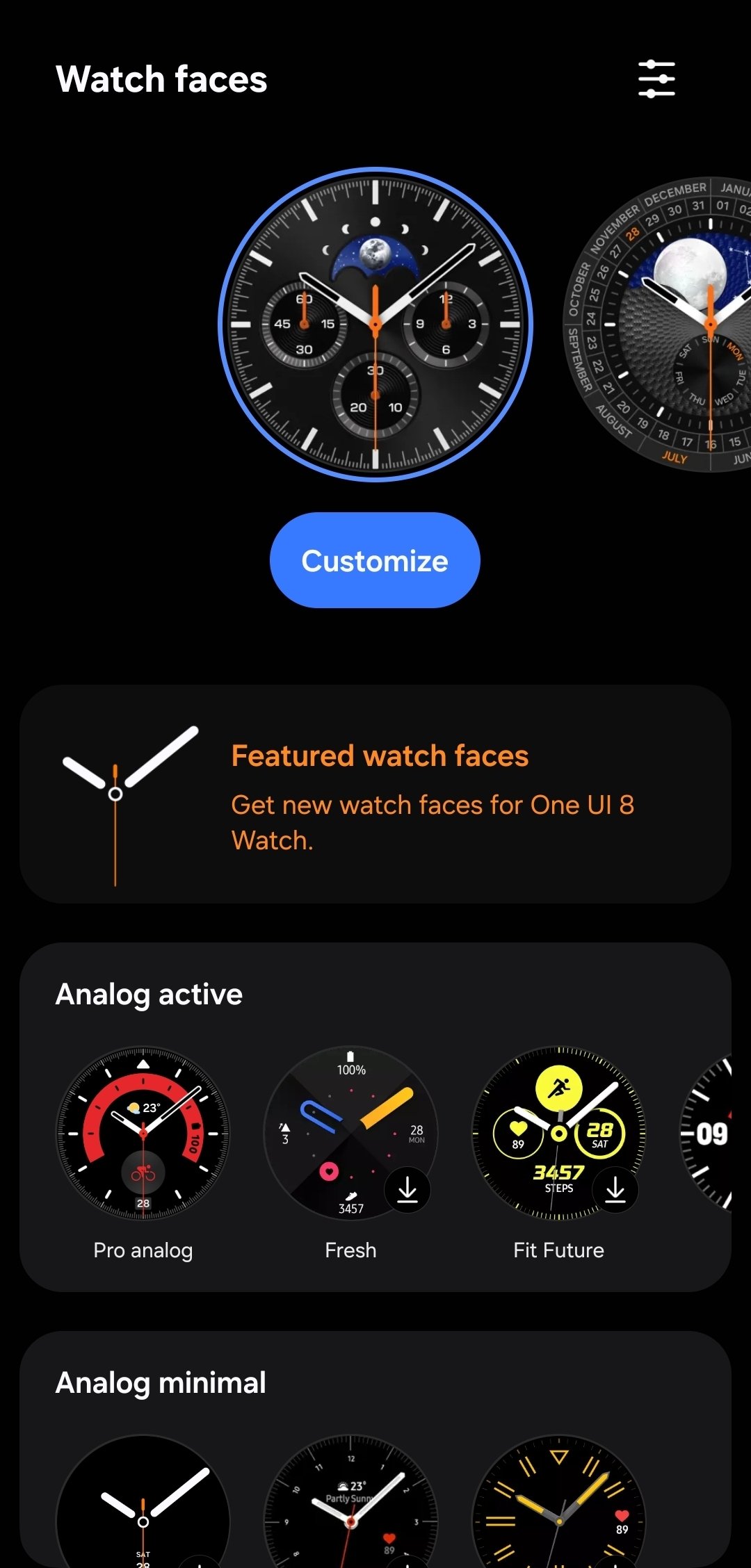Pick the Partly Sunny weather watch face
751x1568 pixels.
351,1501
